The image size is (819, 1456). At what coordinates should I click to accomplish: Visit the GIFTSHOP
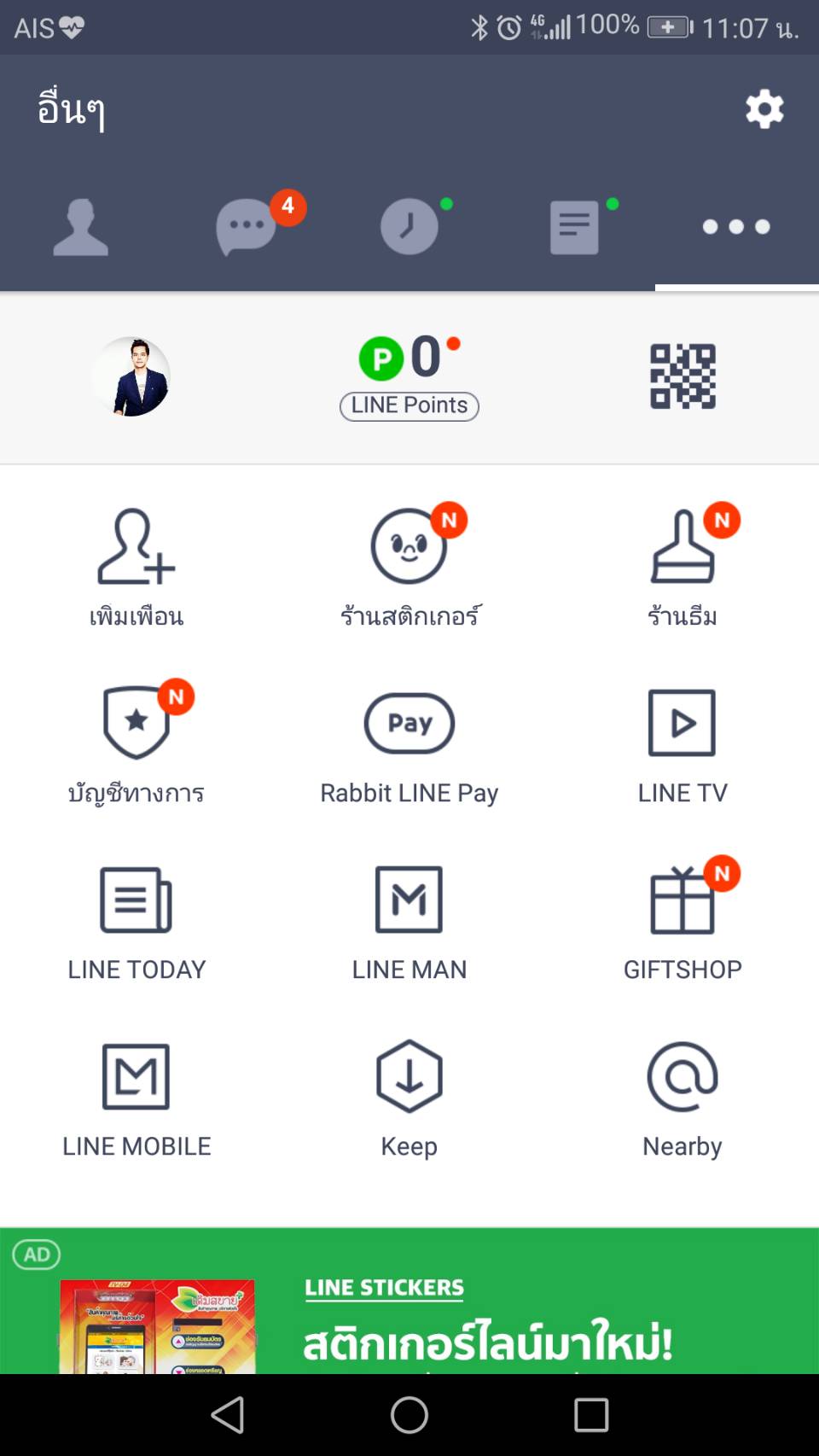682,920
